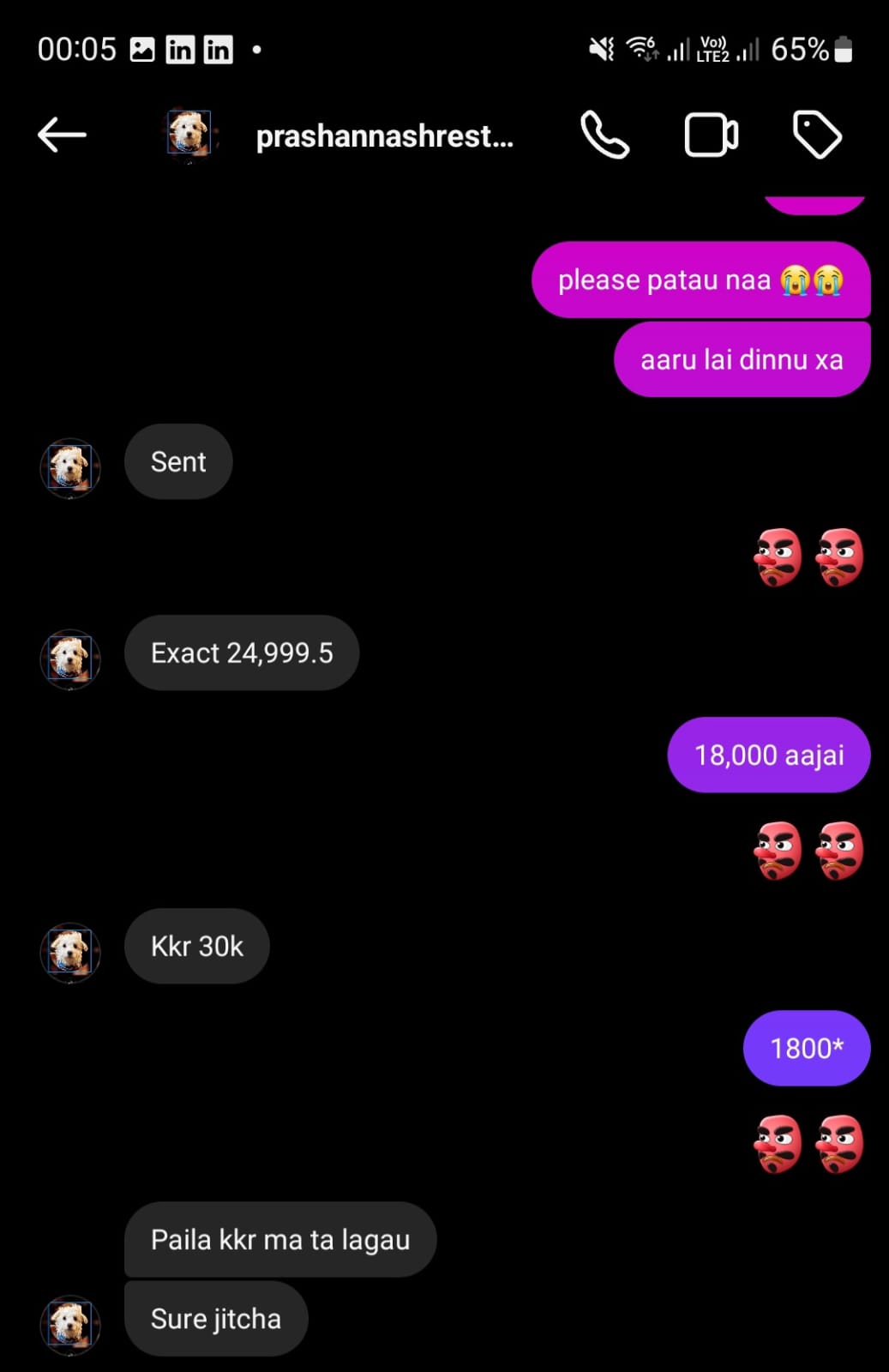Viewport: 889px width, 1372px height.
Task: Tap the 'Sent' message bubble
Action: pos(177,462)
